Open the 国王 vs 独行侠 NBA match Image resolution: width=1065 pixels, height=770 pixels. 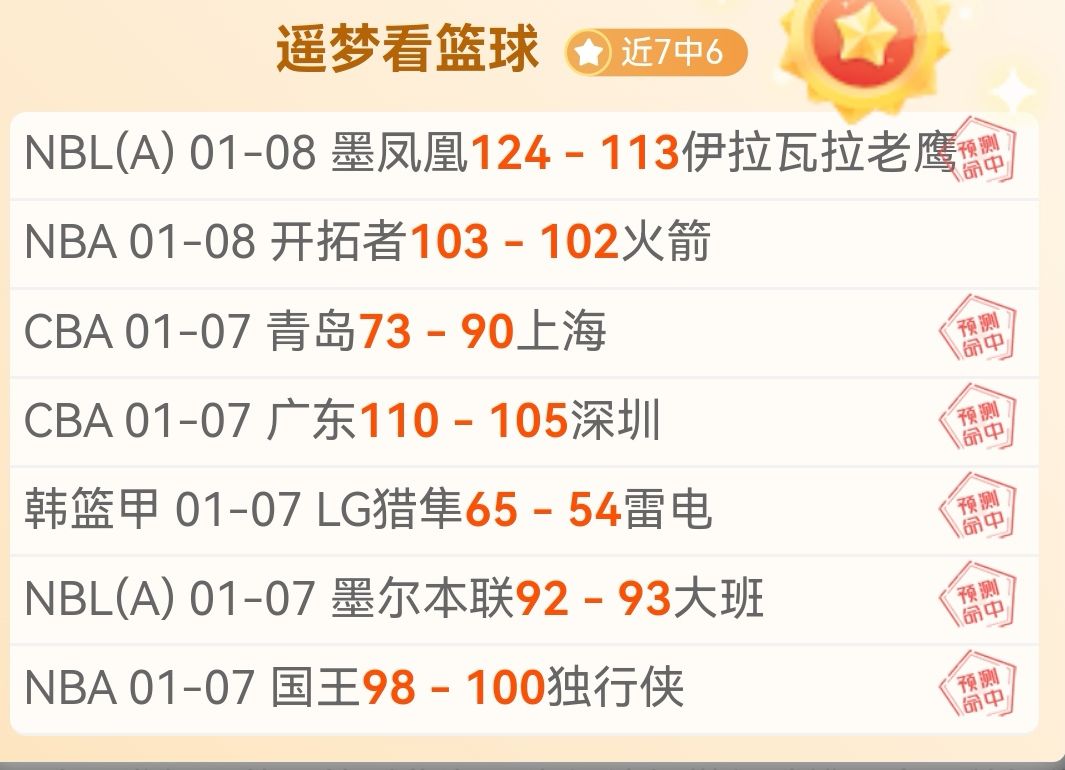(355, 688)
